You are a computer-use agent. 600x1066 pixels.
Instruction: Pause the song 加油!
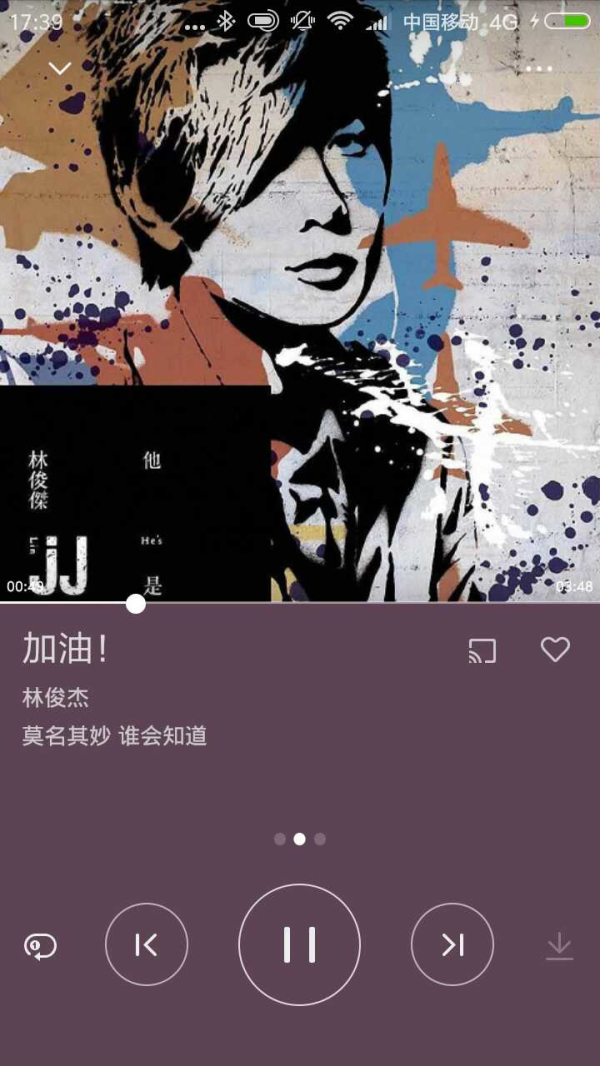tap(299, 944)
